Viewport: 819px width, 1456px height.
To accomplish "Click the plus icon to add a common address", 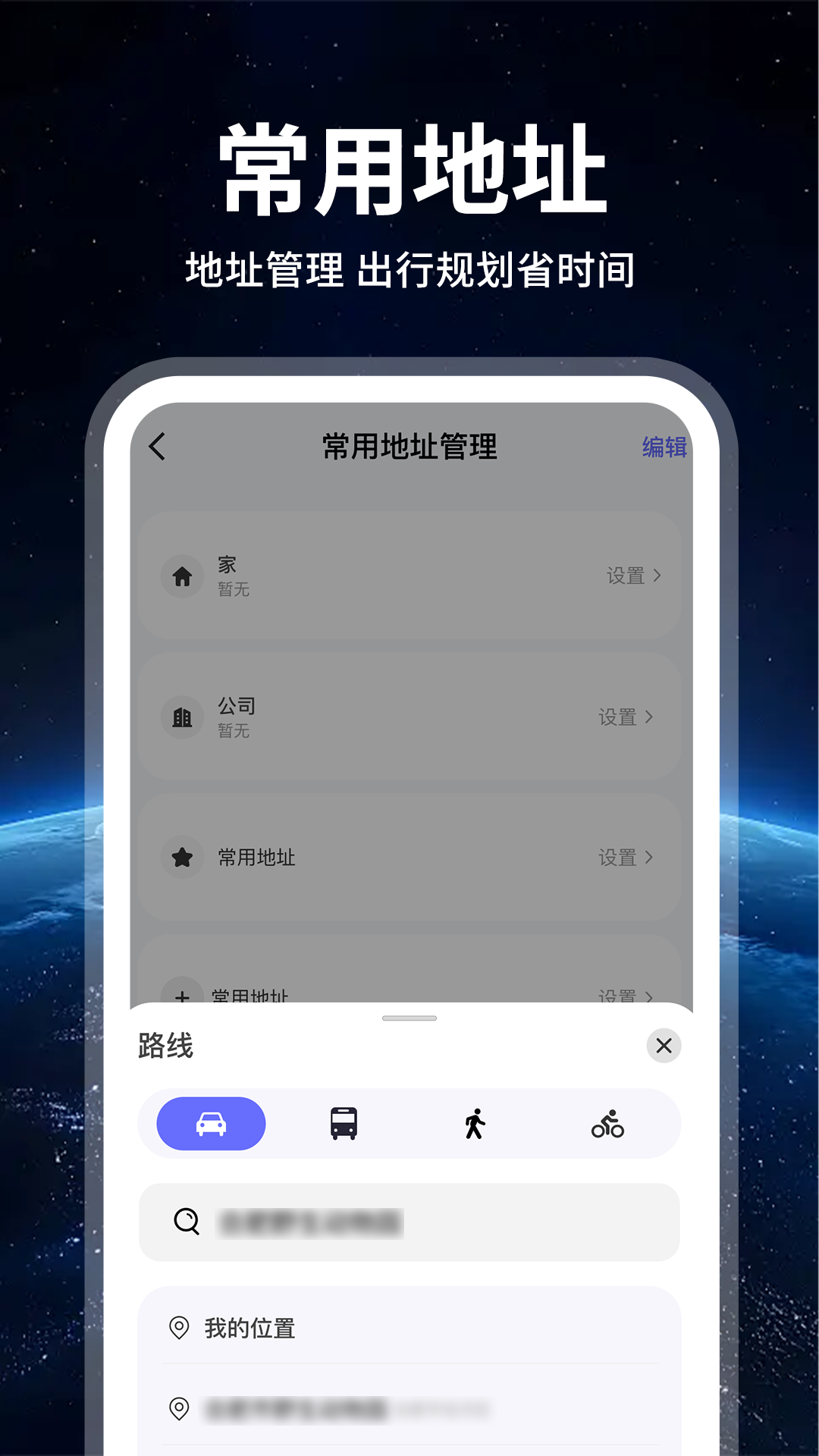I will coord(182,997).
